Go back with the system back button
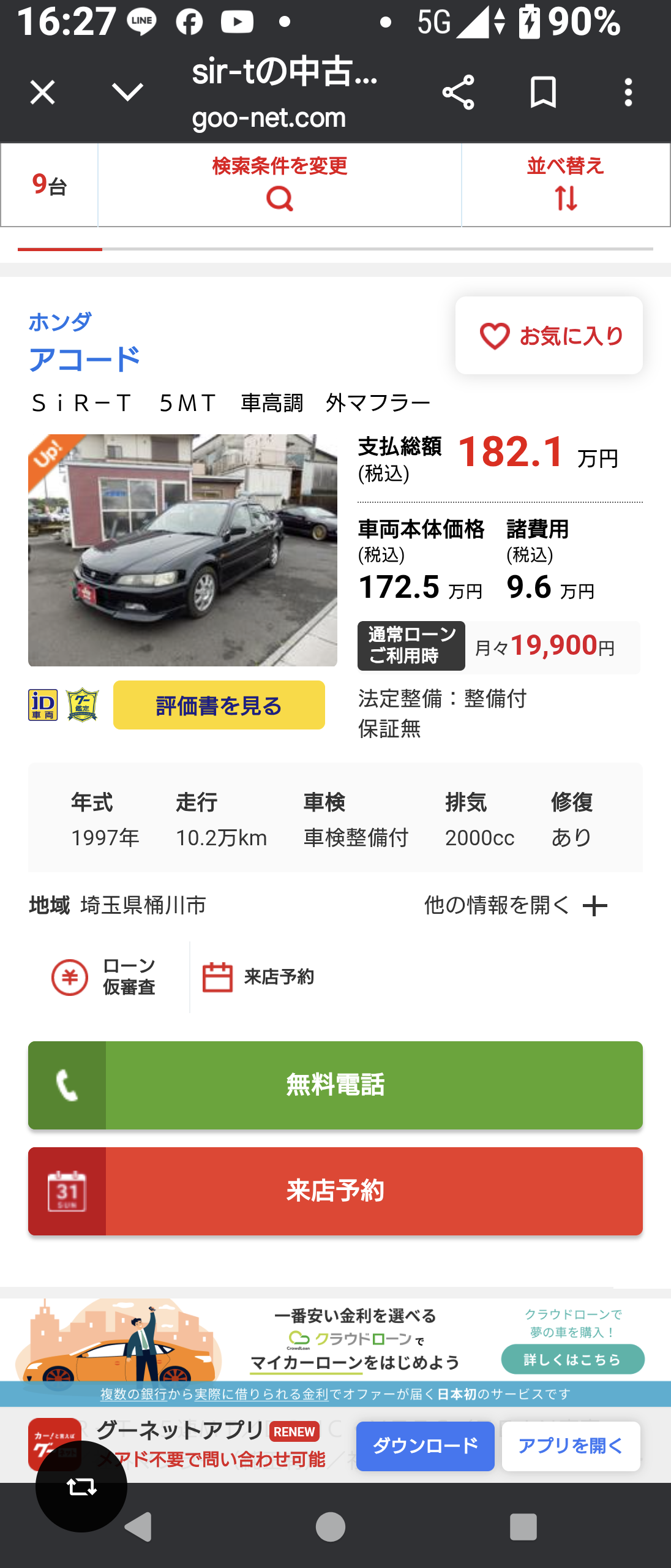671x1568 pixels. 138,1526
